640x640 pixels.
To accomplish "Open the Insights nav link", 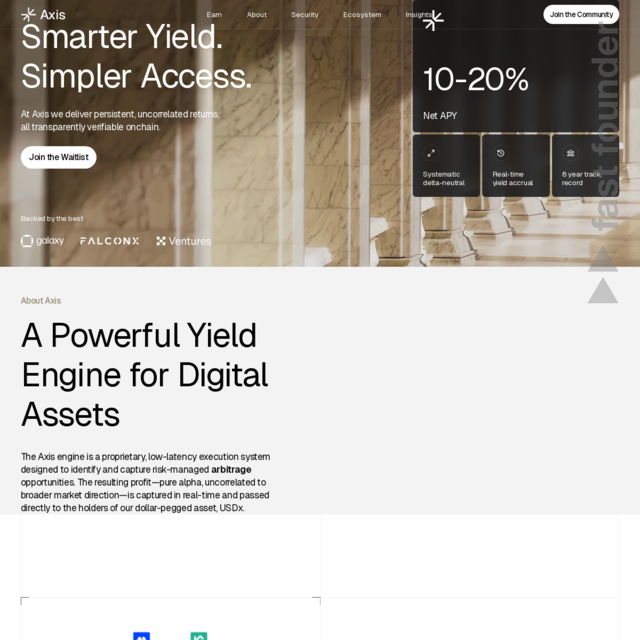I will [x=419, y=15].
